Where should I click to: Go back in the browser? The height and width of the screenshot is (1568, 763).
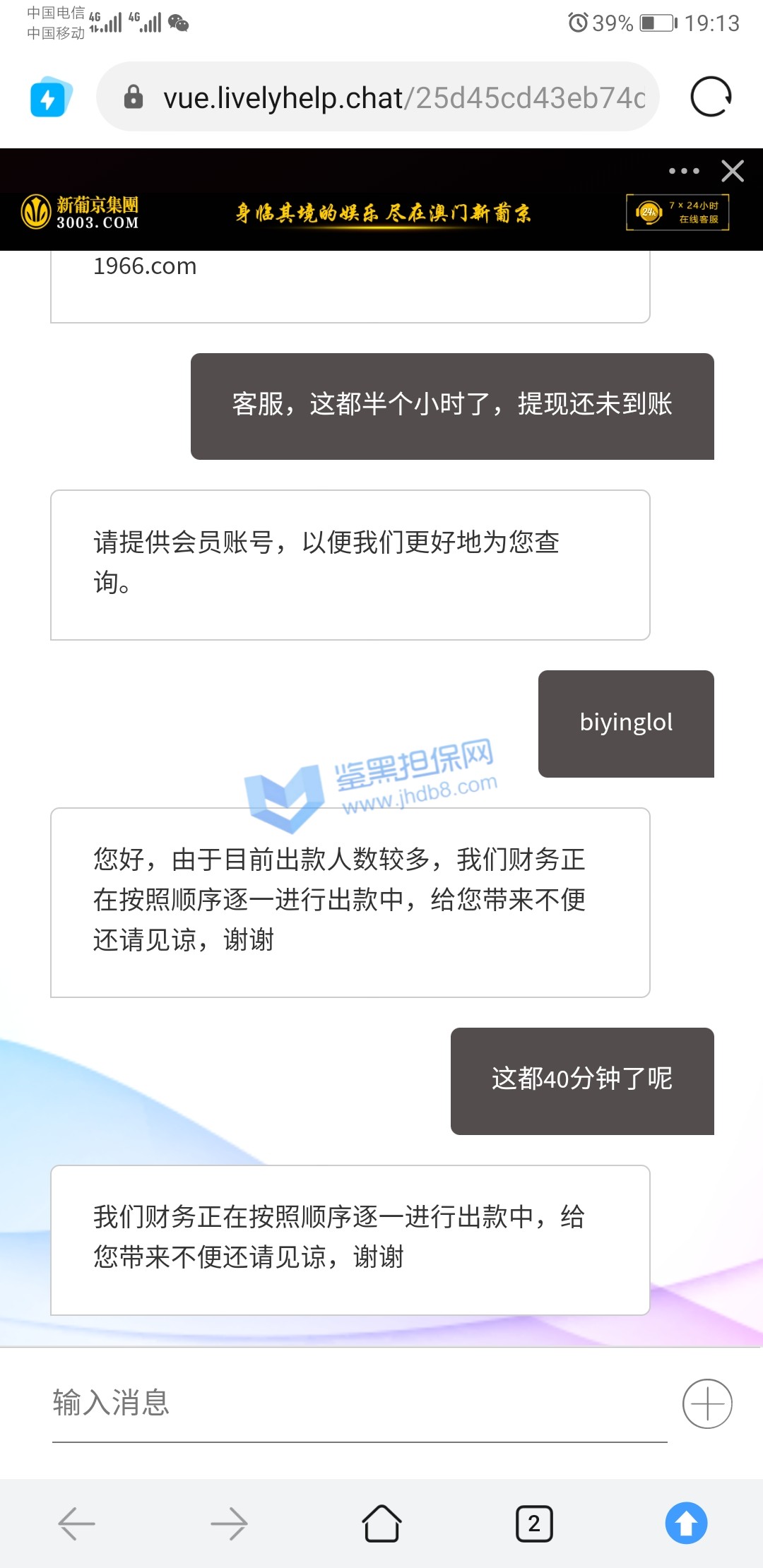click(76, 1524)
